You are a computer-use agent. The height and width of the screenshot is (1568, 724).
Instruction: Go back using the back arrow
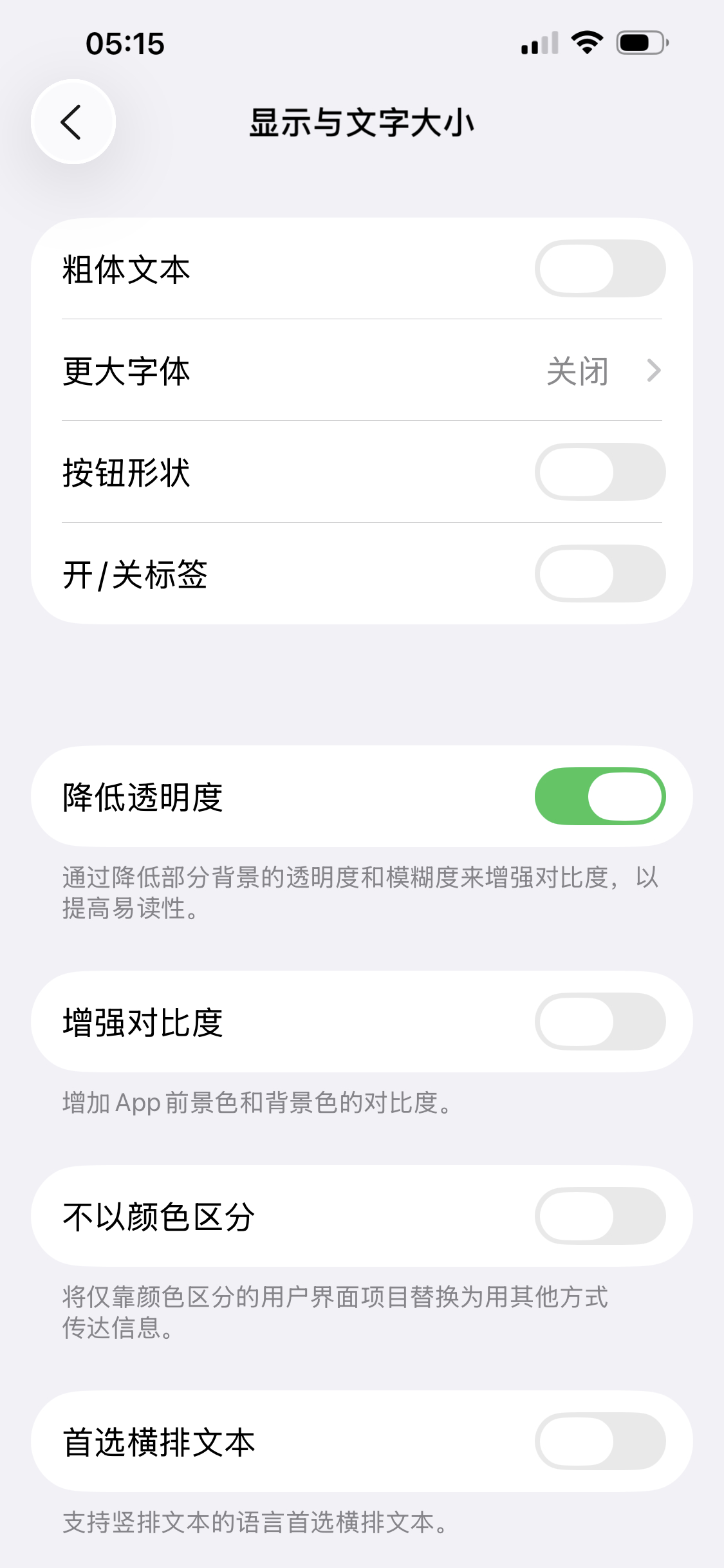[x=73, y=122]
